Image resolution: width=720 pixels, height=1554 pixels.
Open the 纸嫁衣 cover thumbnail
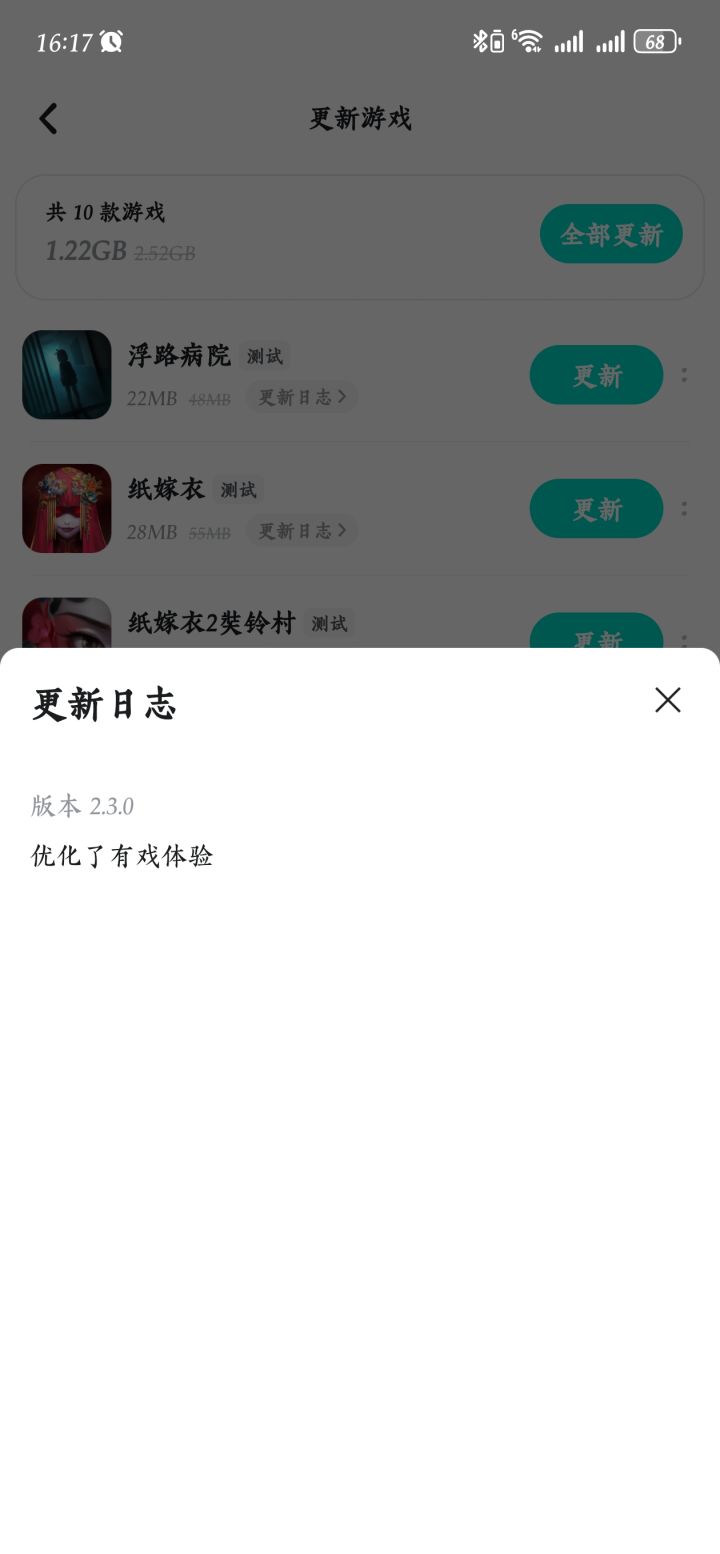[x=66, y=508]
